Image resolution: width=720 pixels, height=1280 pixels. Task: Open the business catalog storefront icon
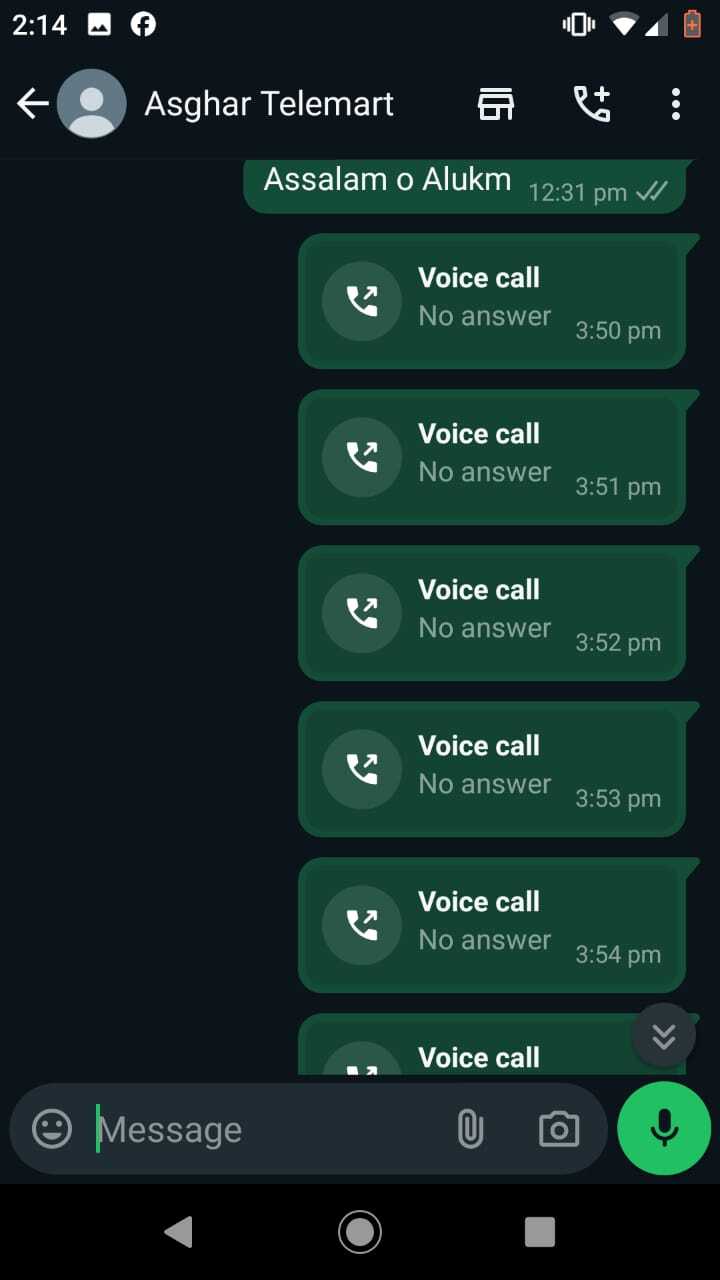click(x=496, y=104)
